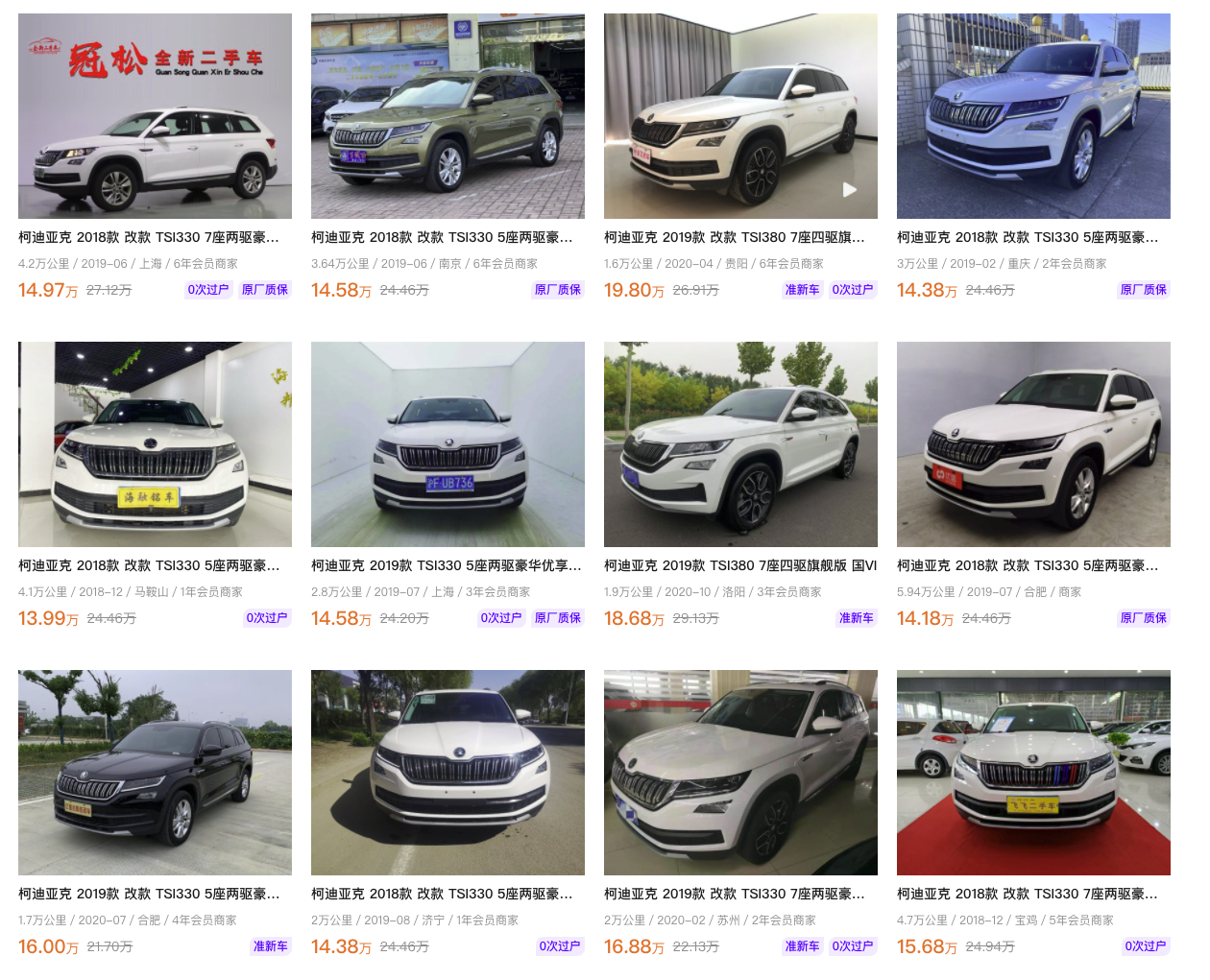The image size is (1210, 980).
Task: Open the 19.80万 listing from 贵阳
Action: tap(740, 116)
